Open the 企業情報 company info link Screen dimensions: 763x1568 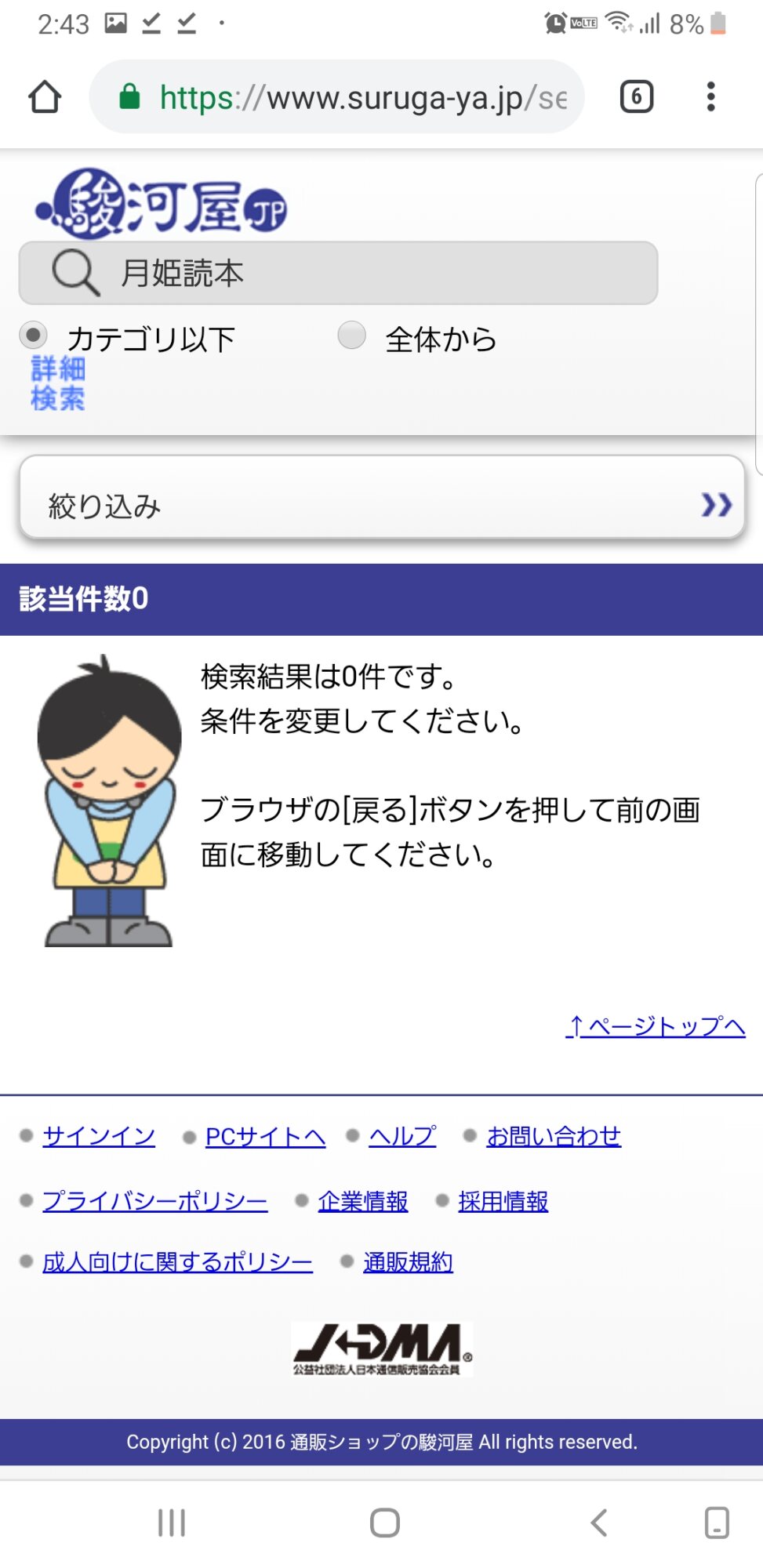(x=363, y=1201)
